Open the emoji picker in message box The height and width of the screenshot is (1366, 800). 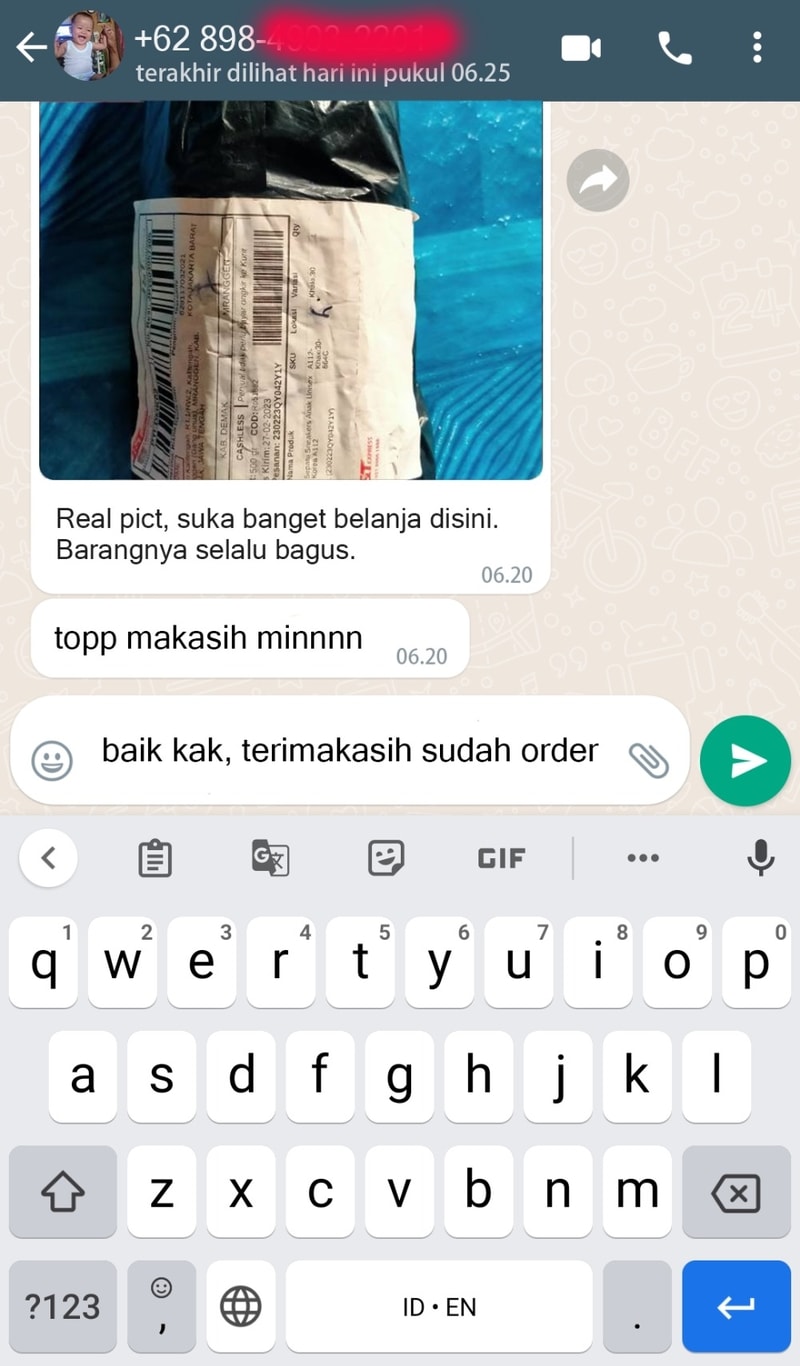(x=52, y=761)
